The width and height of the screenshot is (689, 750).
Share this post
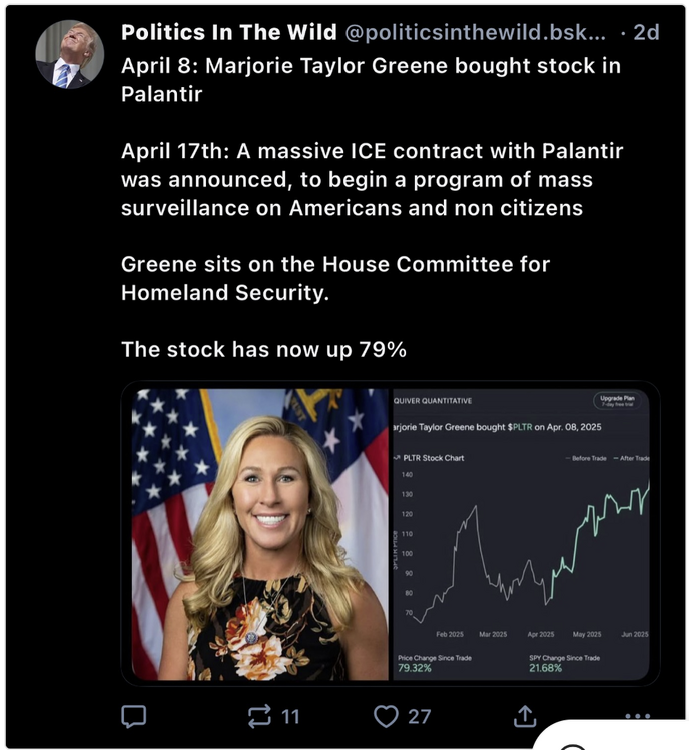click(524, 716)
